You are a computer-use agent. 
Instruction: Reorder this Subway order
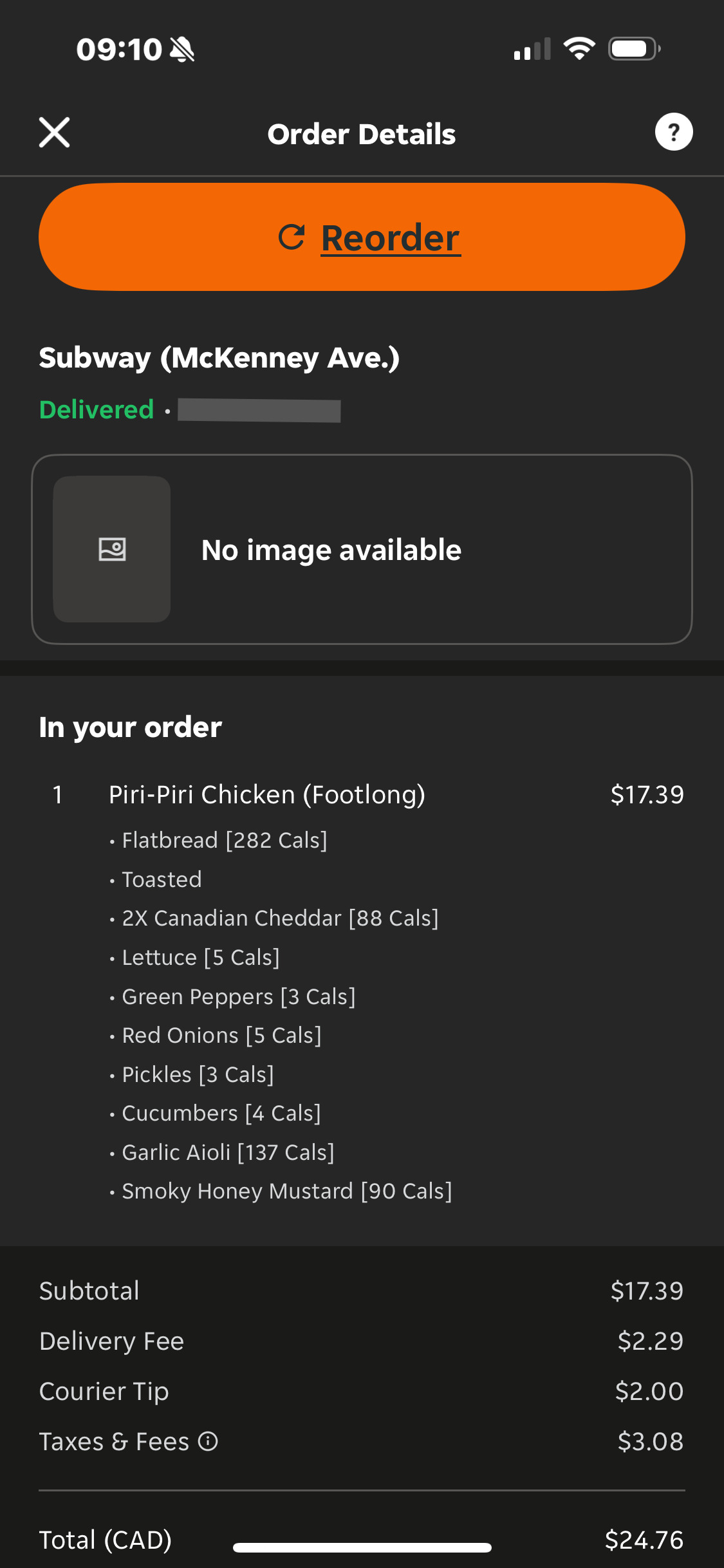click(x=362, y=237)
